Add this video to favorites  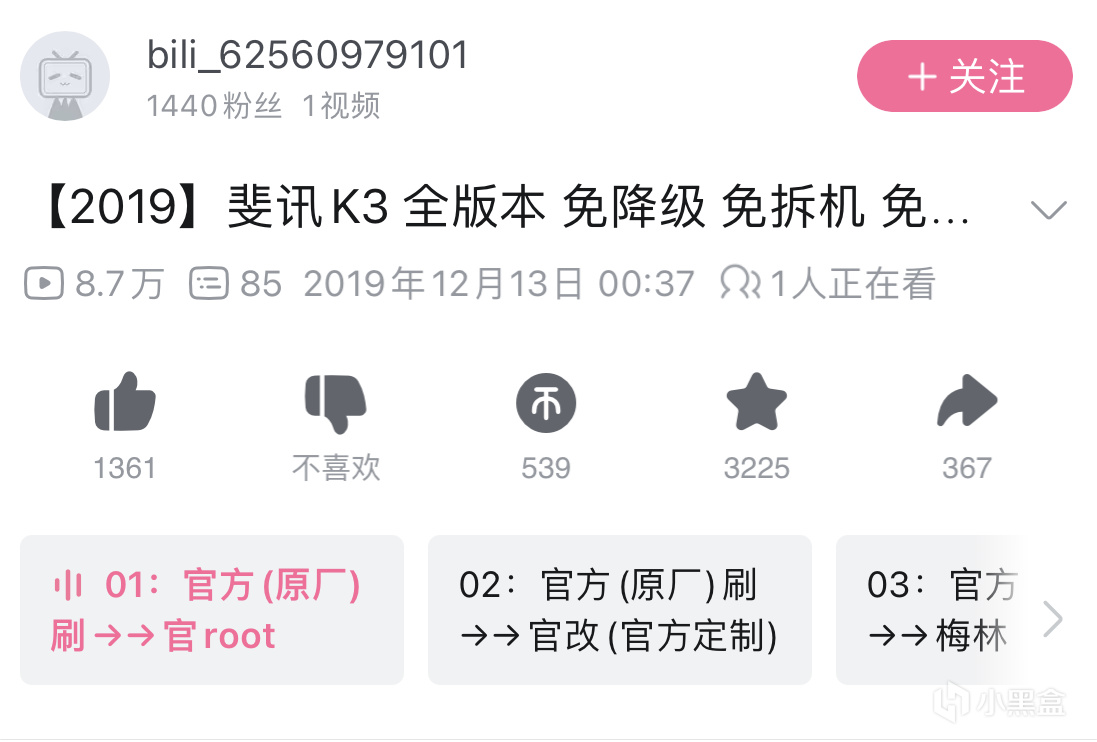click(x=756, y=404)
